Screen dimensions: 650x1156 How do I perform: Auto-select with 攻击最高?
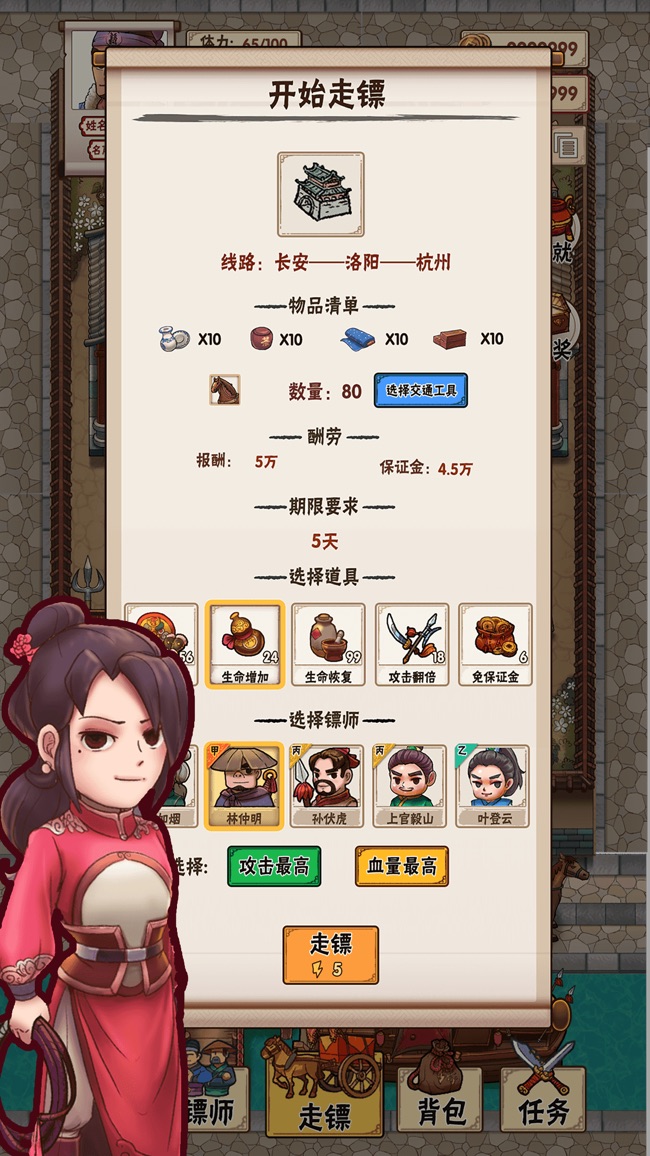coord(274,866)
